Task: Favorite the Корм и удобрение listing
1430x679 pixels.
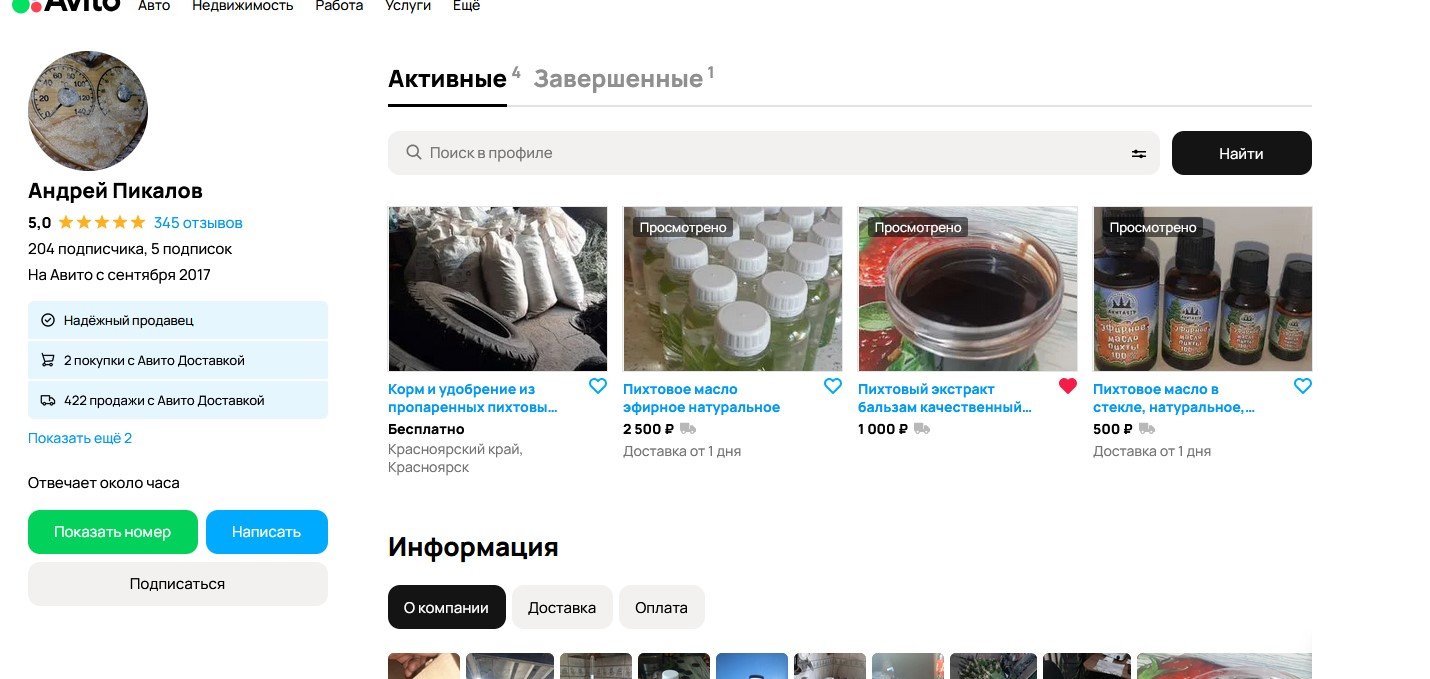Action: pyautogui.click(x=597, y=386)
